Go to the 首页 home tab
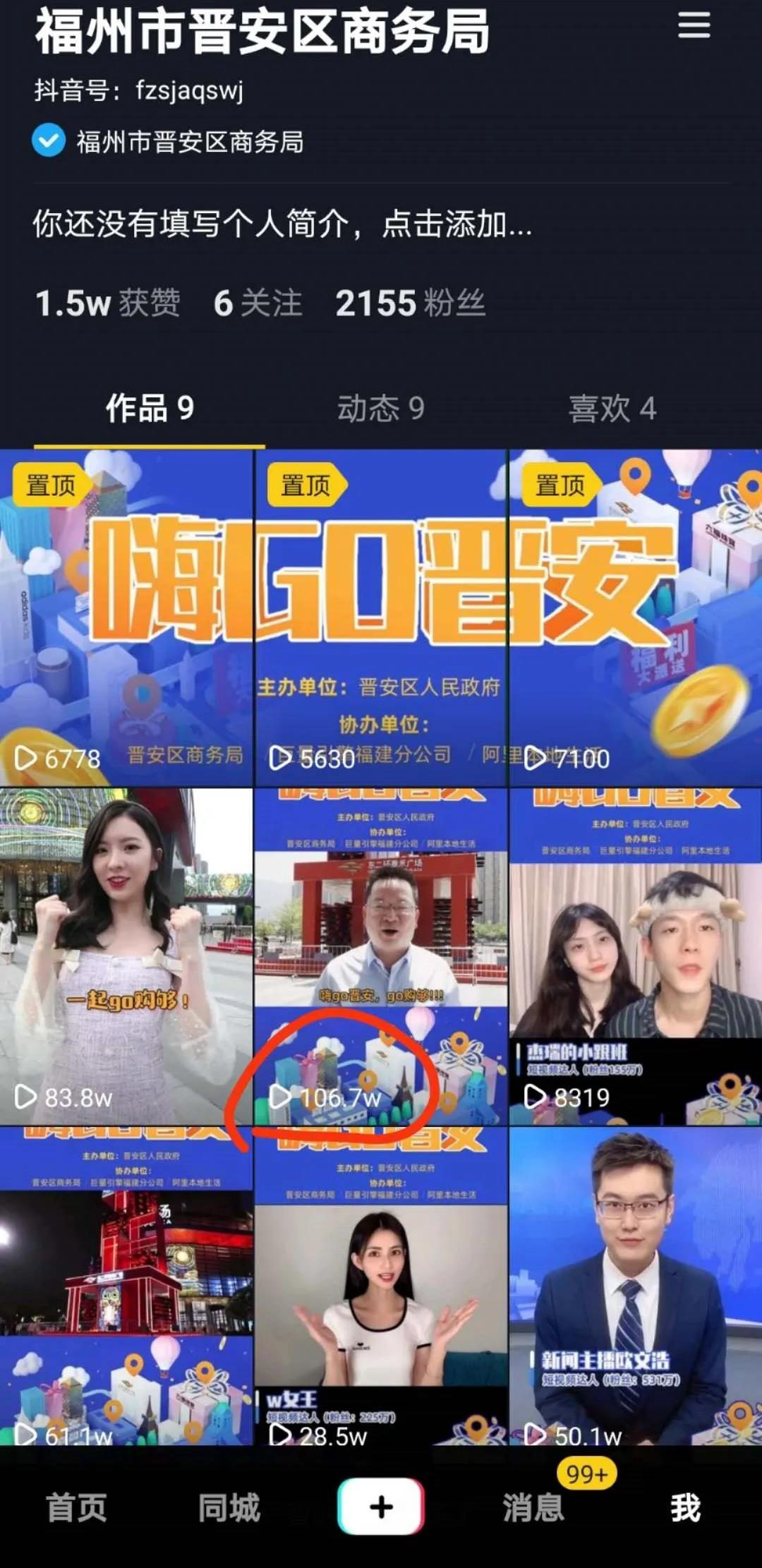This screenshot has height=1568, width=762. click(x=76, y=1507)
